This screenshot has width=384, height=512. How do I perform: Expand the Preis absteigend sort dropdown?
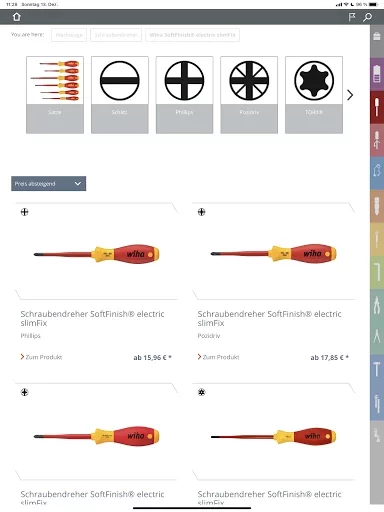pyautogui.click(x=49, y=184)
